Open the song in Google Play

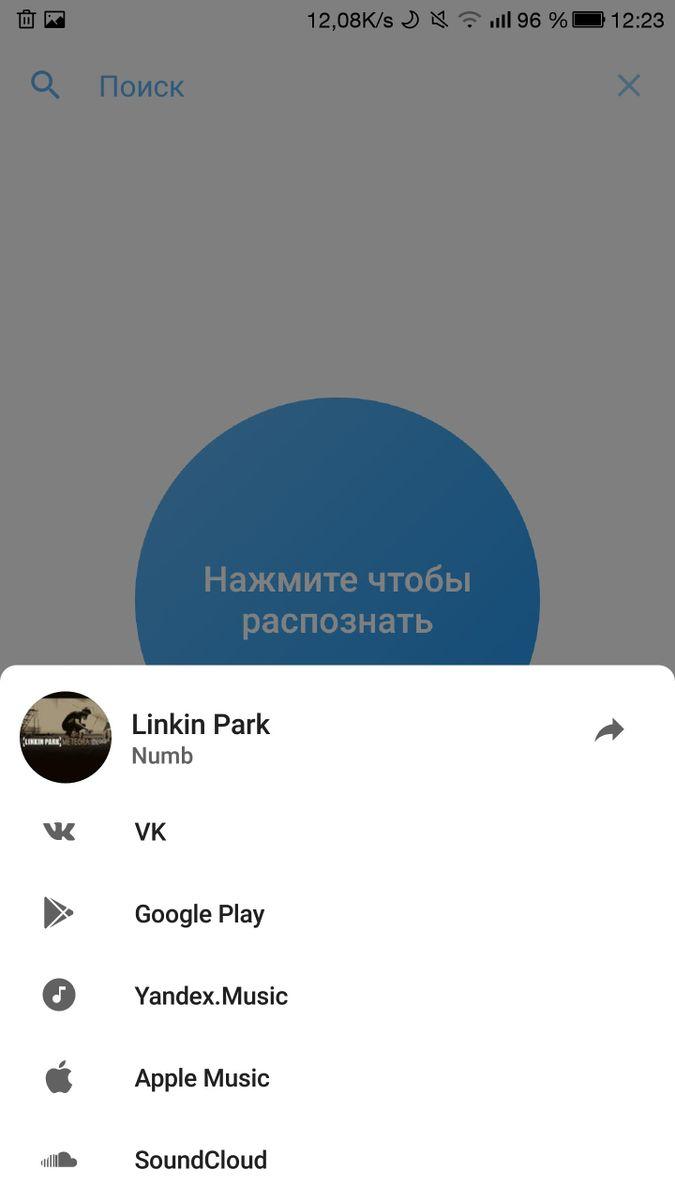pyautogui.click(x=199, y=914)
